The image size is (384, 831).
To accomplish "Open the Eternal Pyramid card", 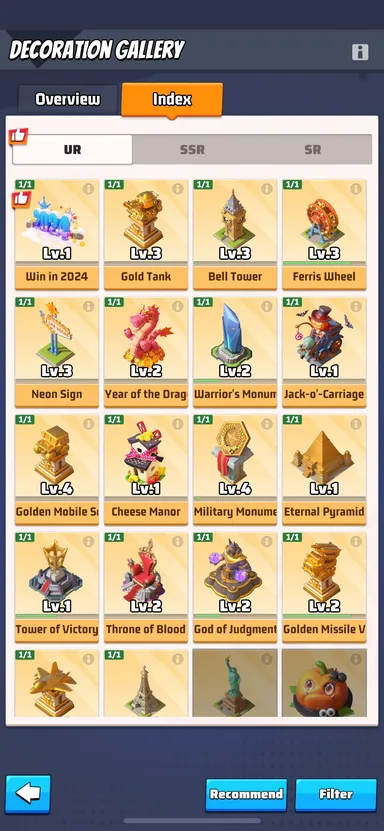I will (x=324, y=470).
